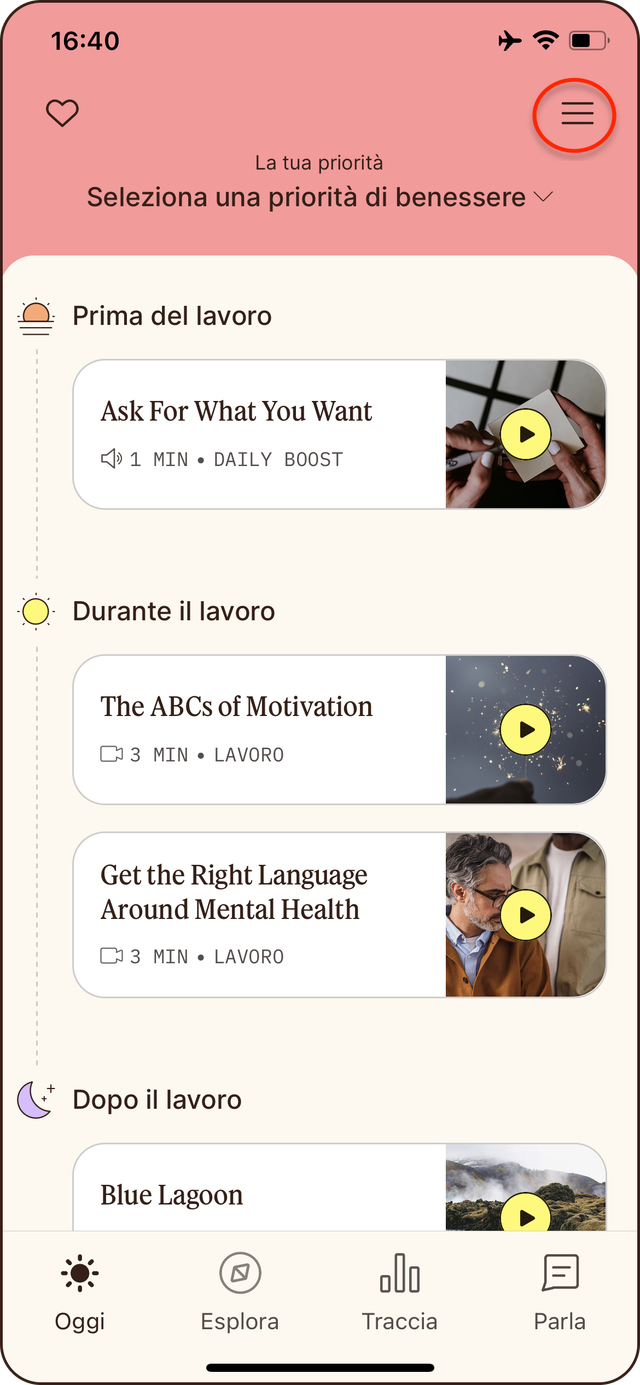Play the Ask For What You Want audio
The image size is (640, 1385).
[526, 435]
